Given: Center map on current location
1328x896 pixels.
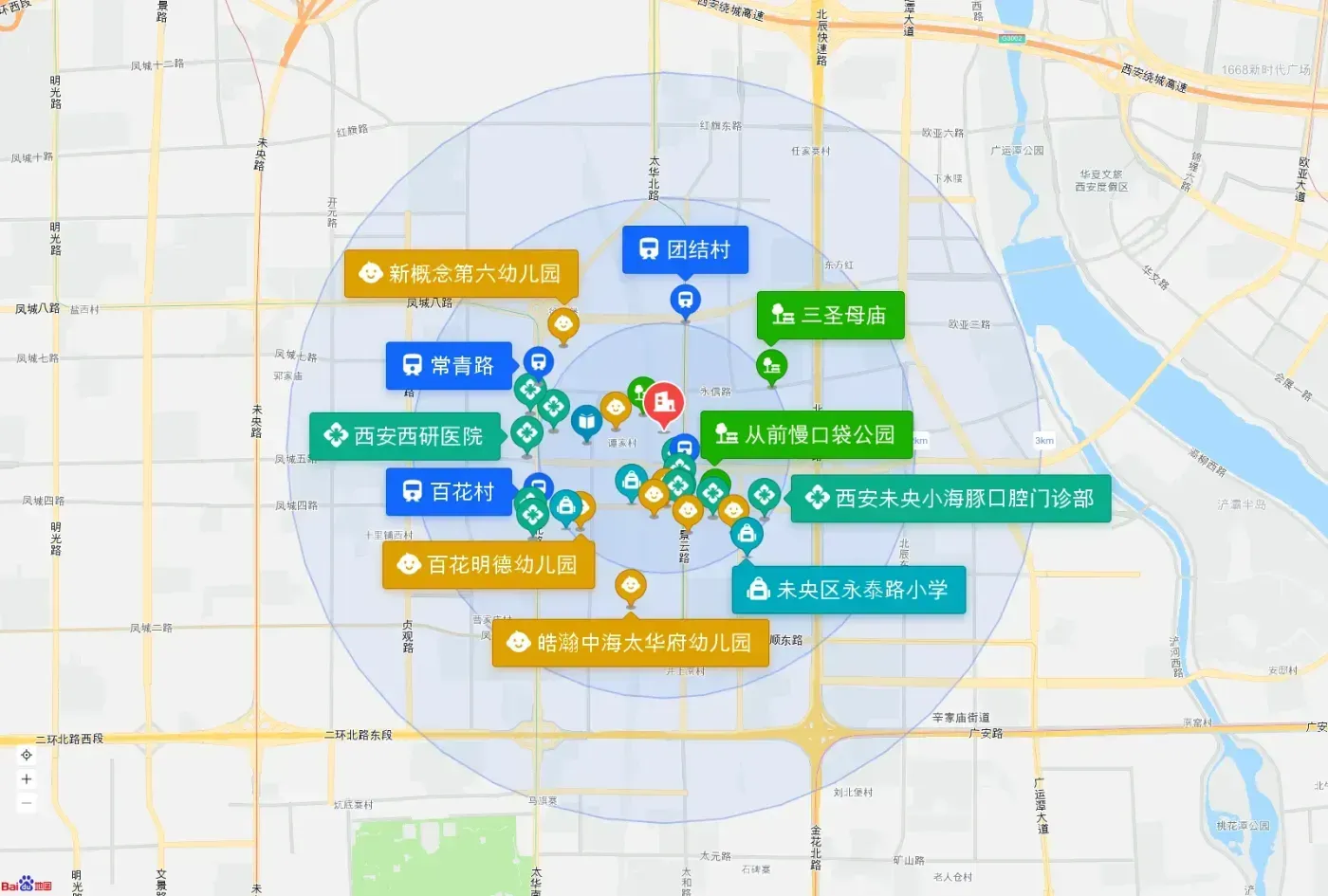Looking at the screenshot, I should pyautogui.click(x=27, y=755).
